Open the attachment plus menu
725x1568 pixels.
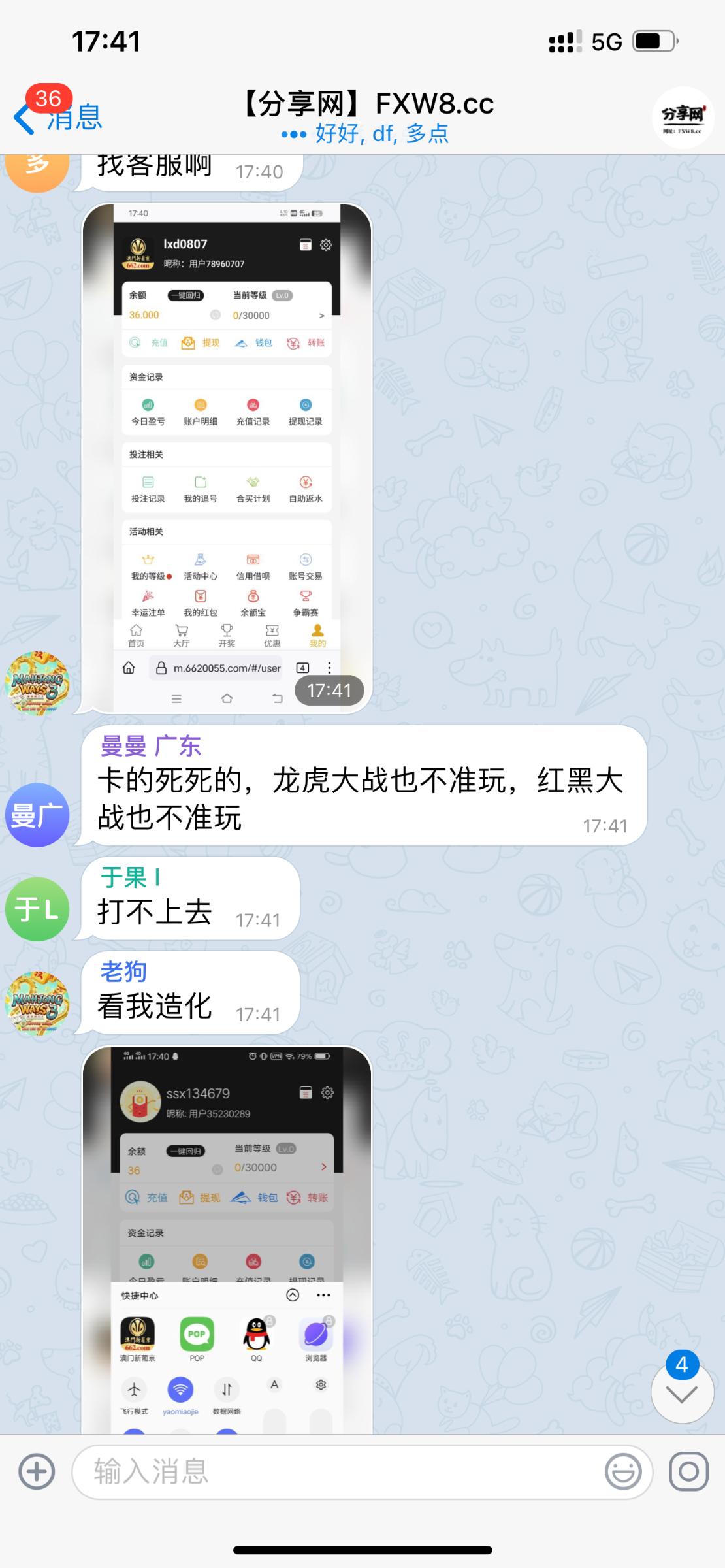click(x=37, y=1471)
